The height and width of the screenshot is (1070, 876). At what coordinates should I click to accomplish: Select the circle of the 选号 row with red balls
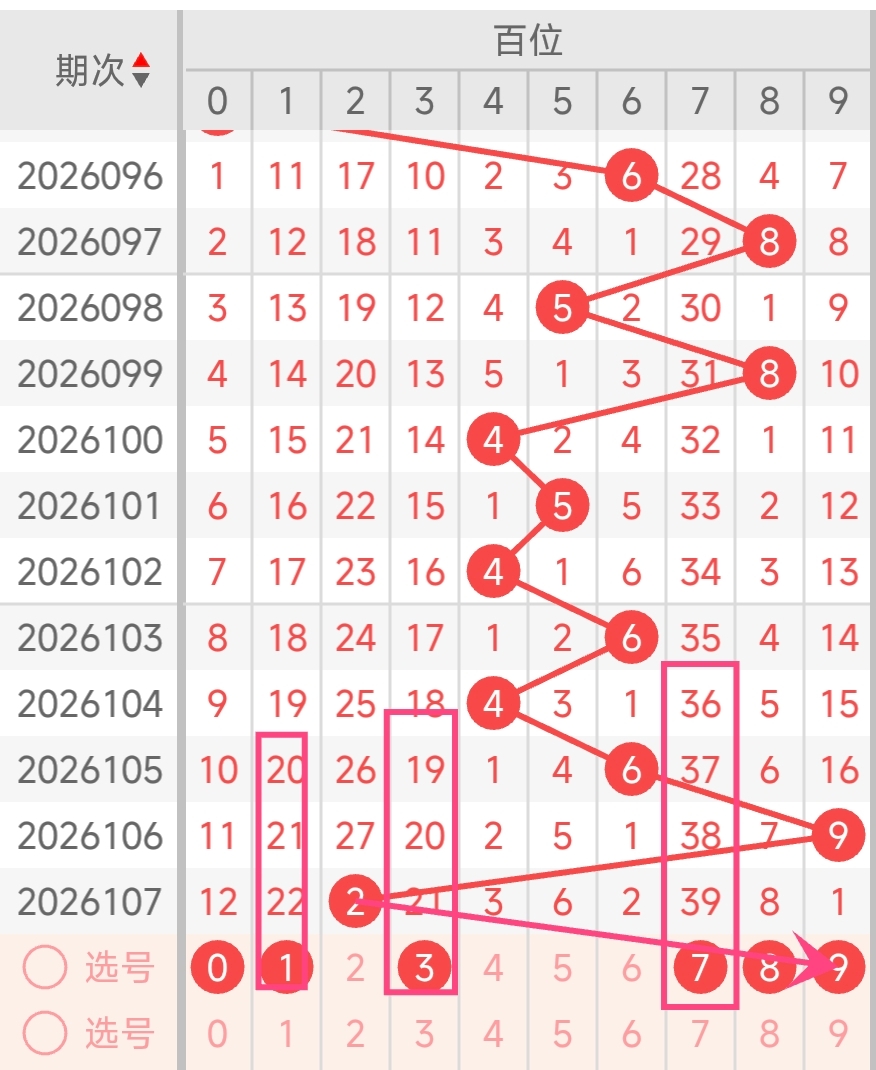(x=45, y=967)
